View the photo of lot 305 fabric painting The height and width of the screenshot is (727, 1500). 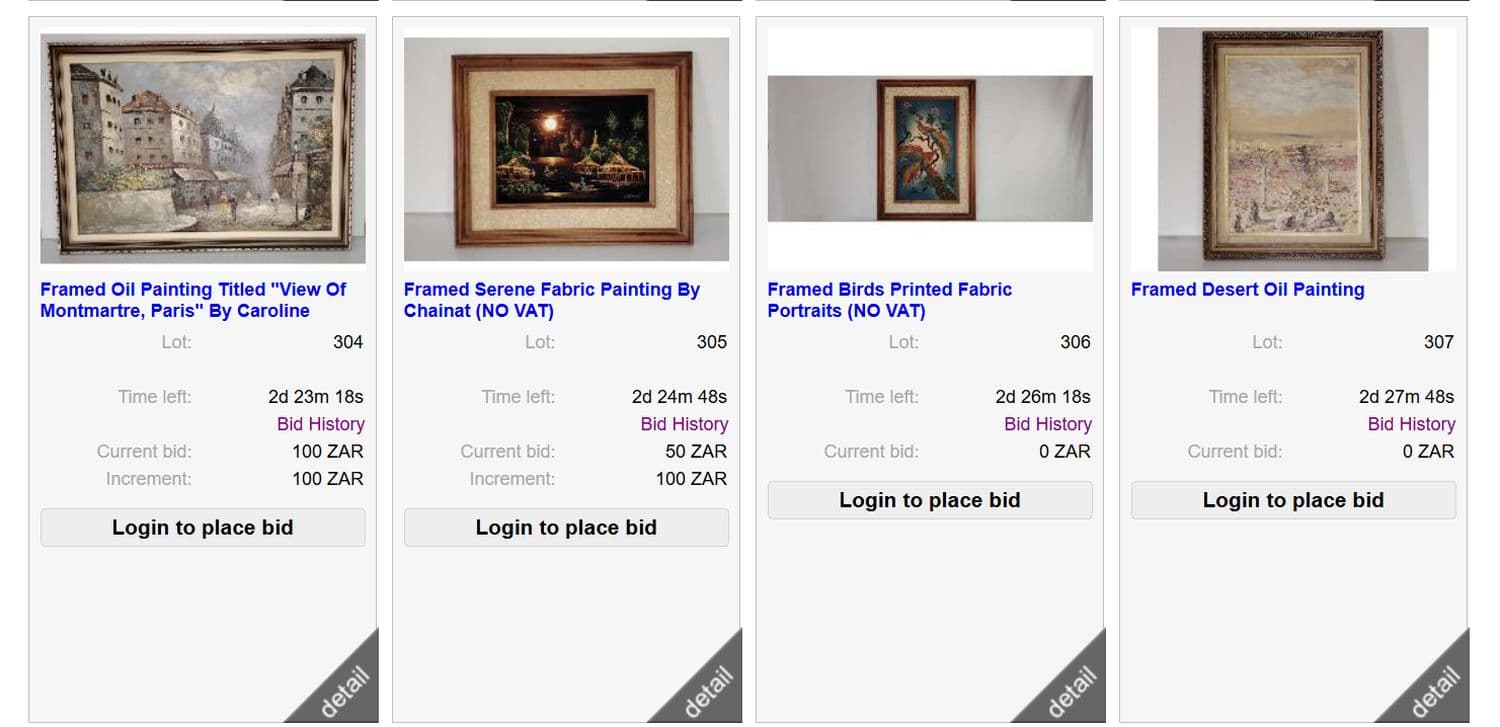(x=566, y=149)
